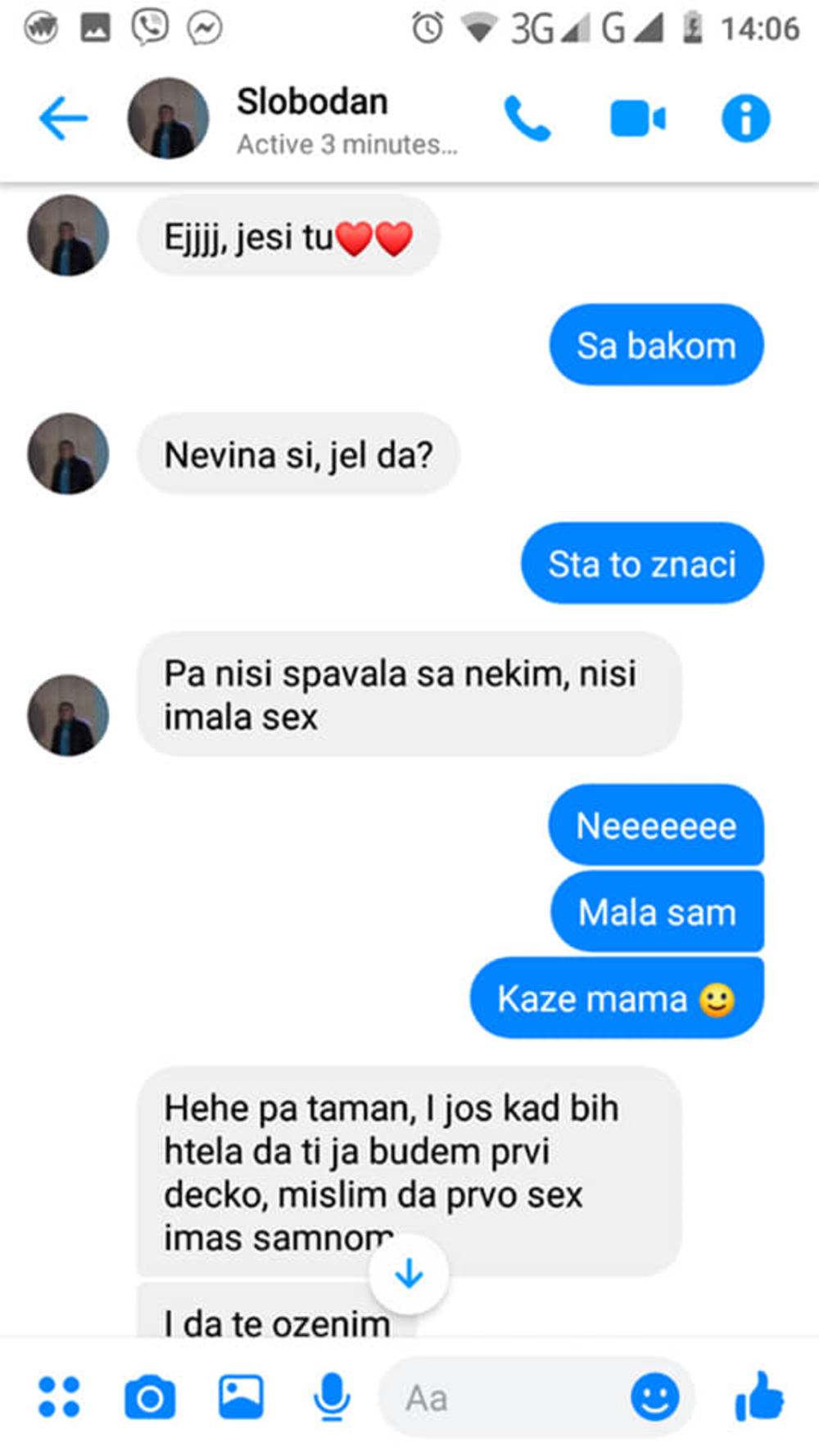Open conversation info details
The width and height of the screenshot is (819, 1456).
[745, 119]
